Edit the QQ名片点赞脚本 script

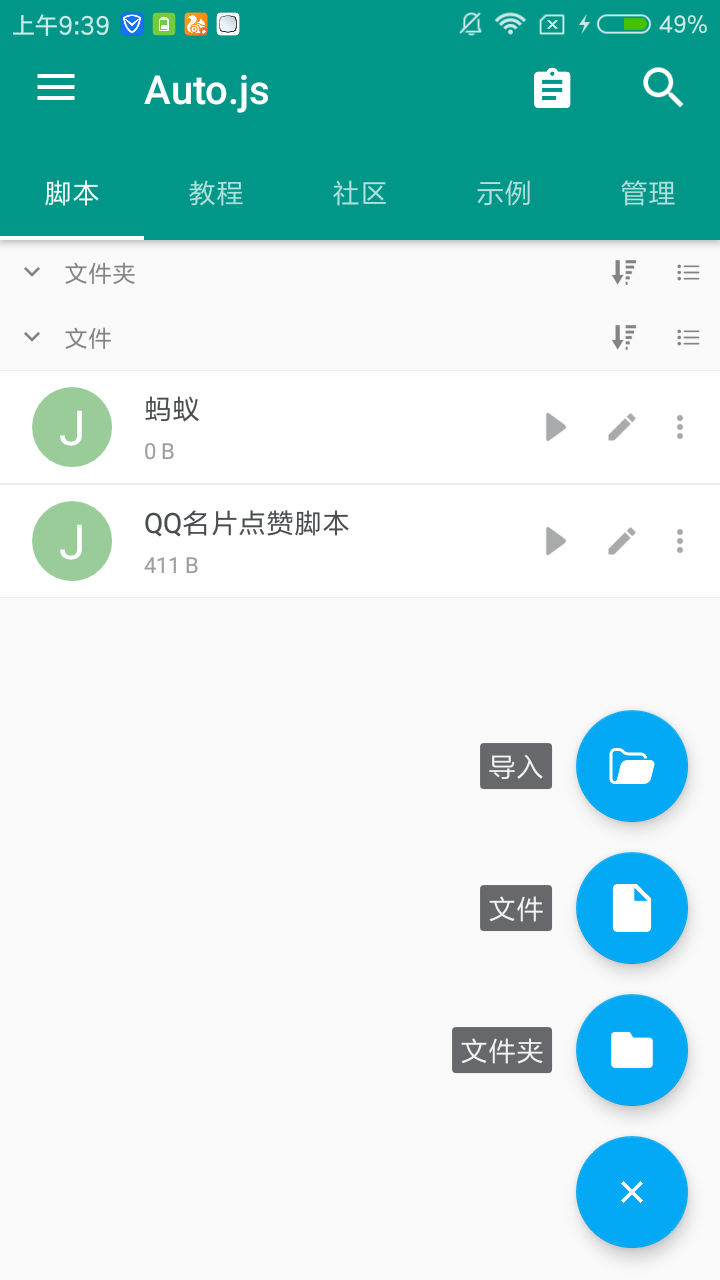tap(621, 541)
